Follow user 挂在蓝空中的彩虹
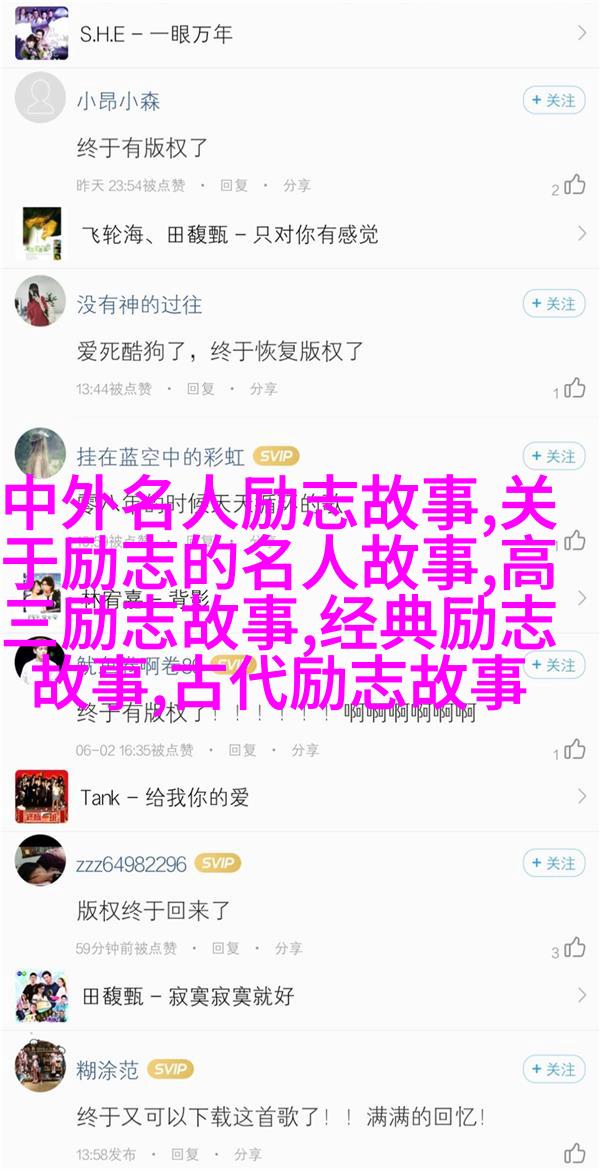600x1170 pixels. click(553, 456)
